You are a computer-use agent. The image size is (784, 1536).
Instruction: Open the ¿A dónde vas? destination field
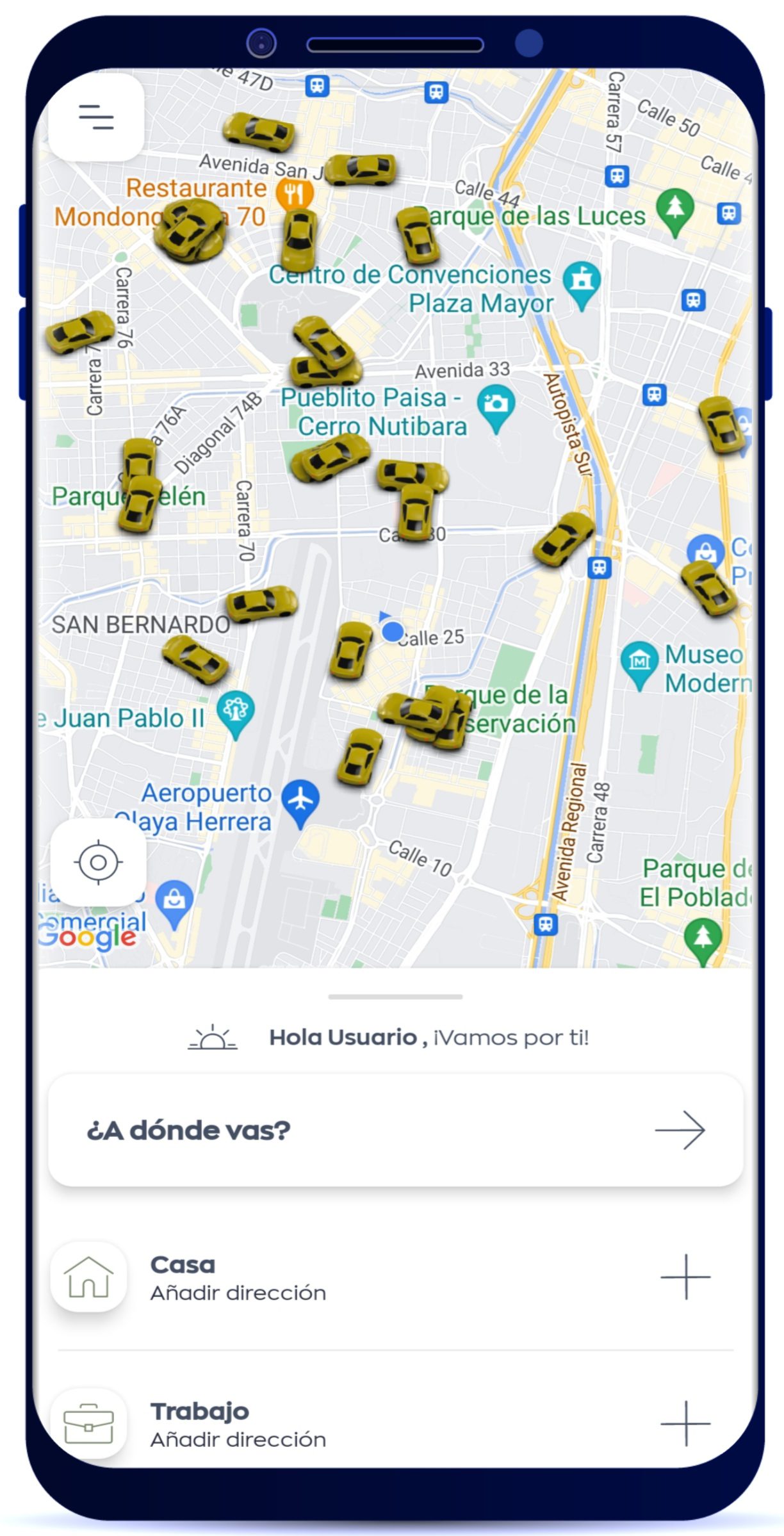[395, 1131]
